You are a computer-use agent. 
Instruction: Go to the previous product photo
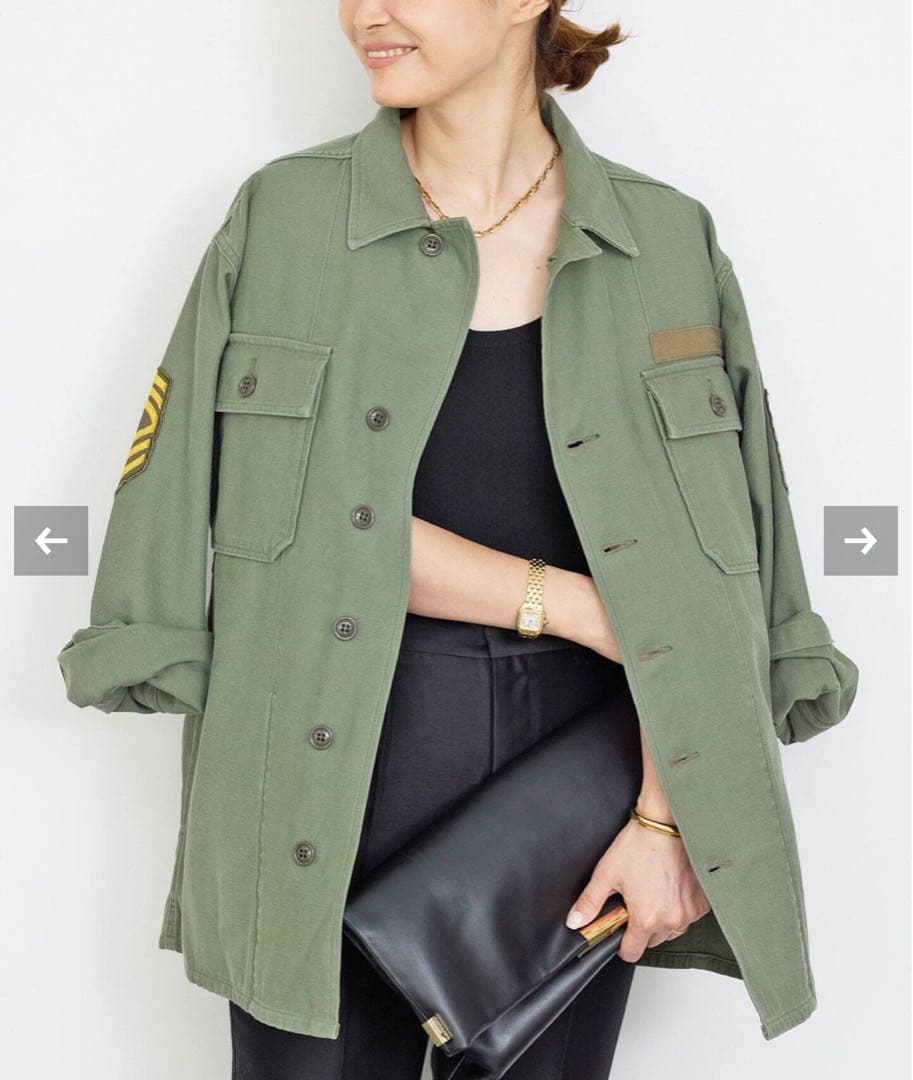(x=51, y=541)
